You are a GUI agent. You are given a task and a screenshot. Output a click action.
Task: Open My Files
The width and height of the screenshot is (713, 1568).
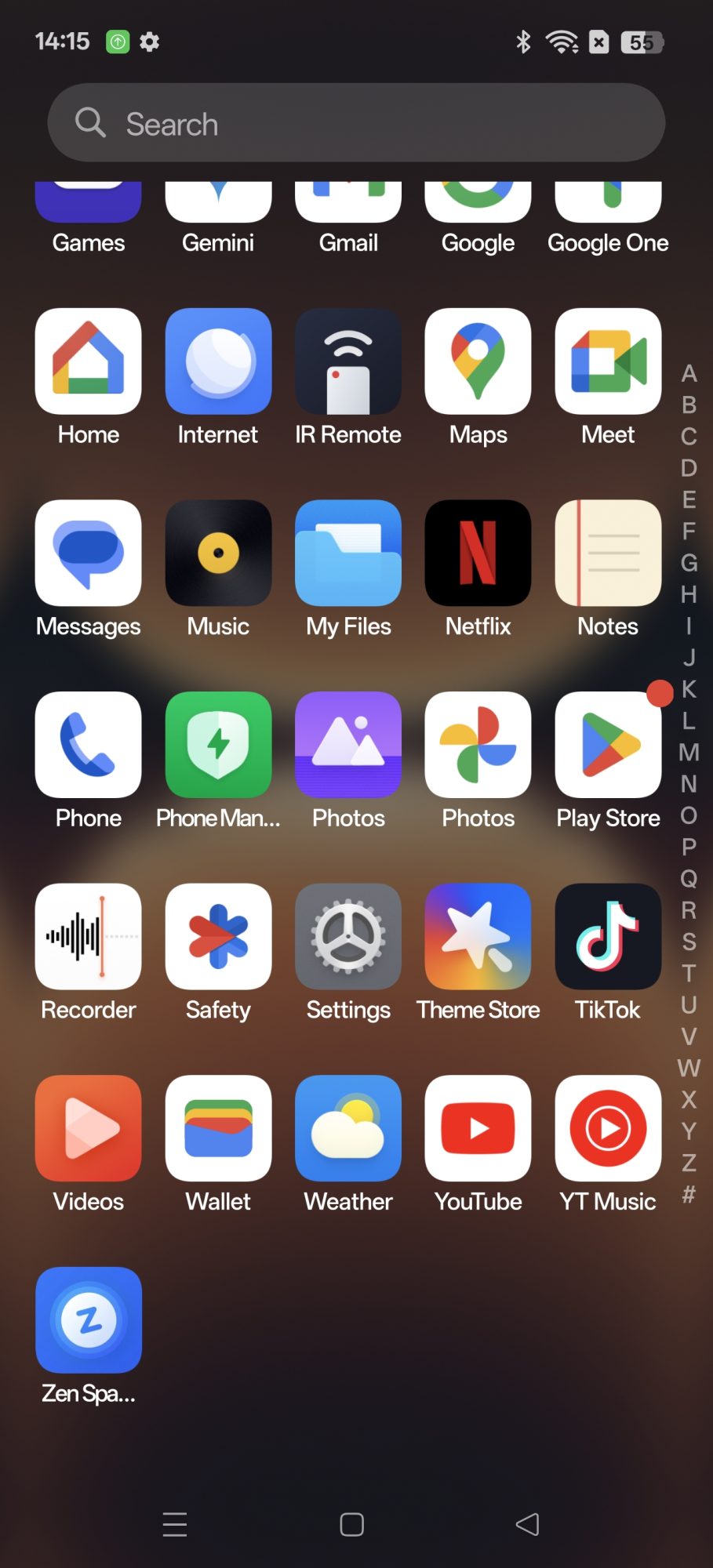pyautogui.click(x=348, y=554)
